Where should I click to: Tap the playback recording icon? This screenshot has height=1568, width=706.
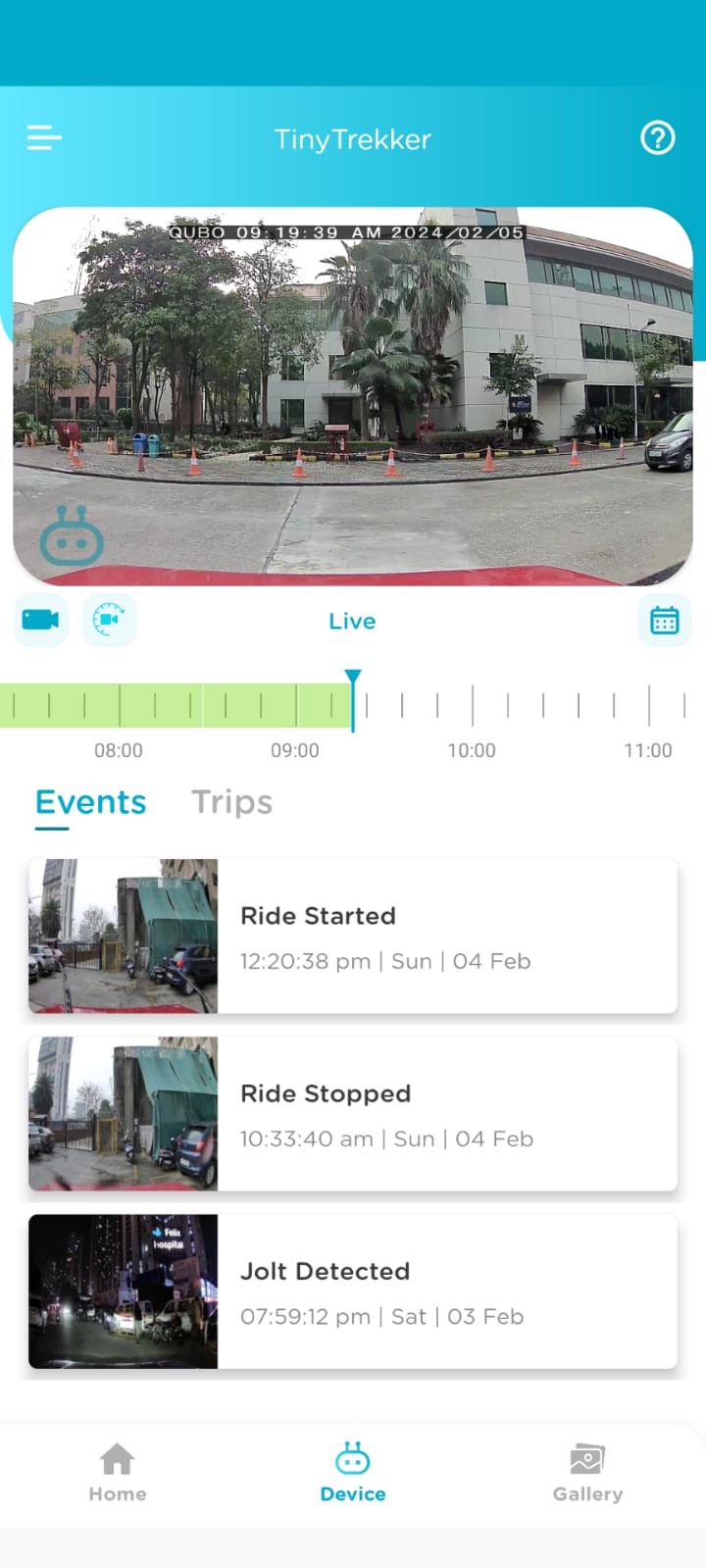coord(109,620)
